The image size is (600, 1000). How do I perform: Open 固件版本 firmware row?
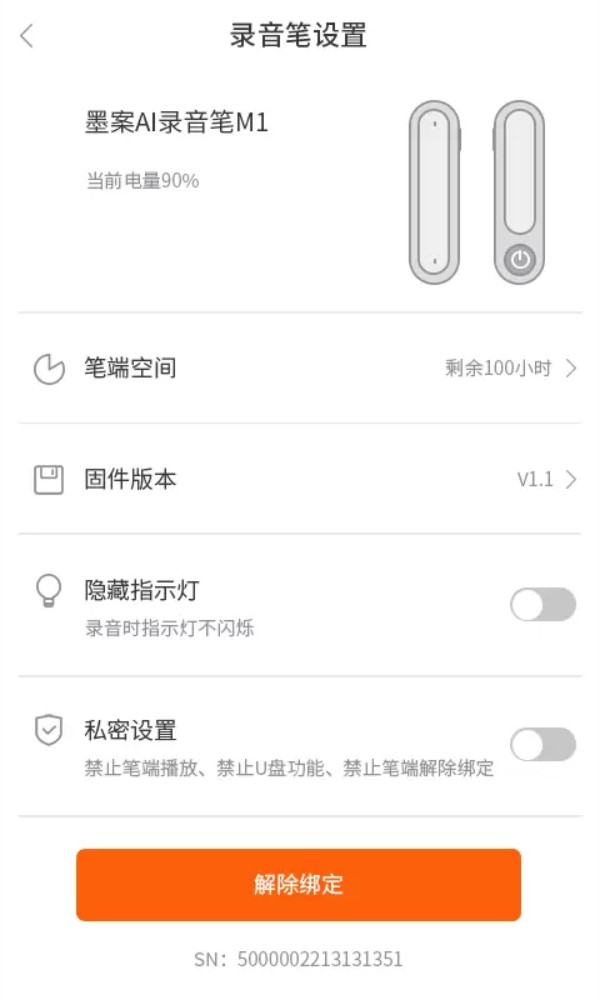pos(300,479)
